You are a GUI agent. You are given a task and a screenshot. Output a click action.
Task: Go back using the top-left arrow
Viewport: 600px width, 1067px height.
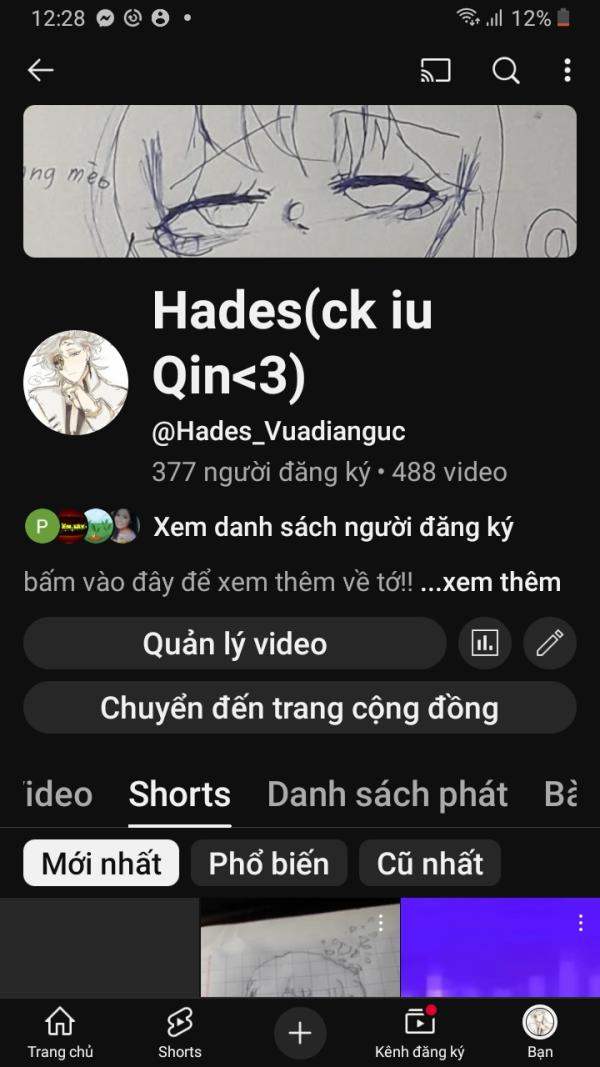pos(40,70)
